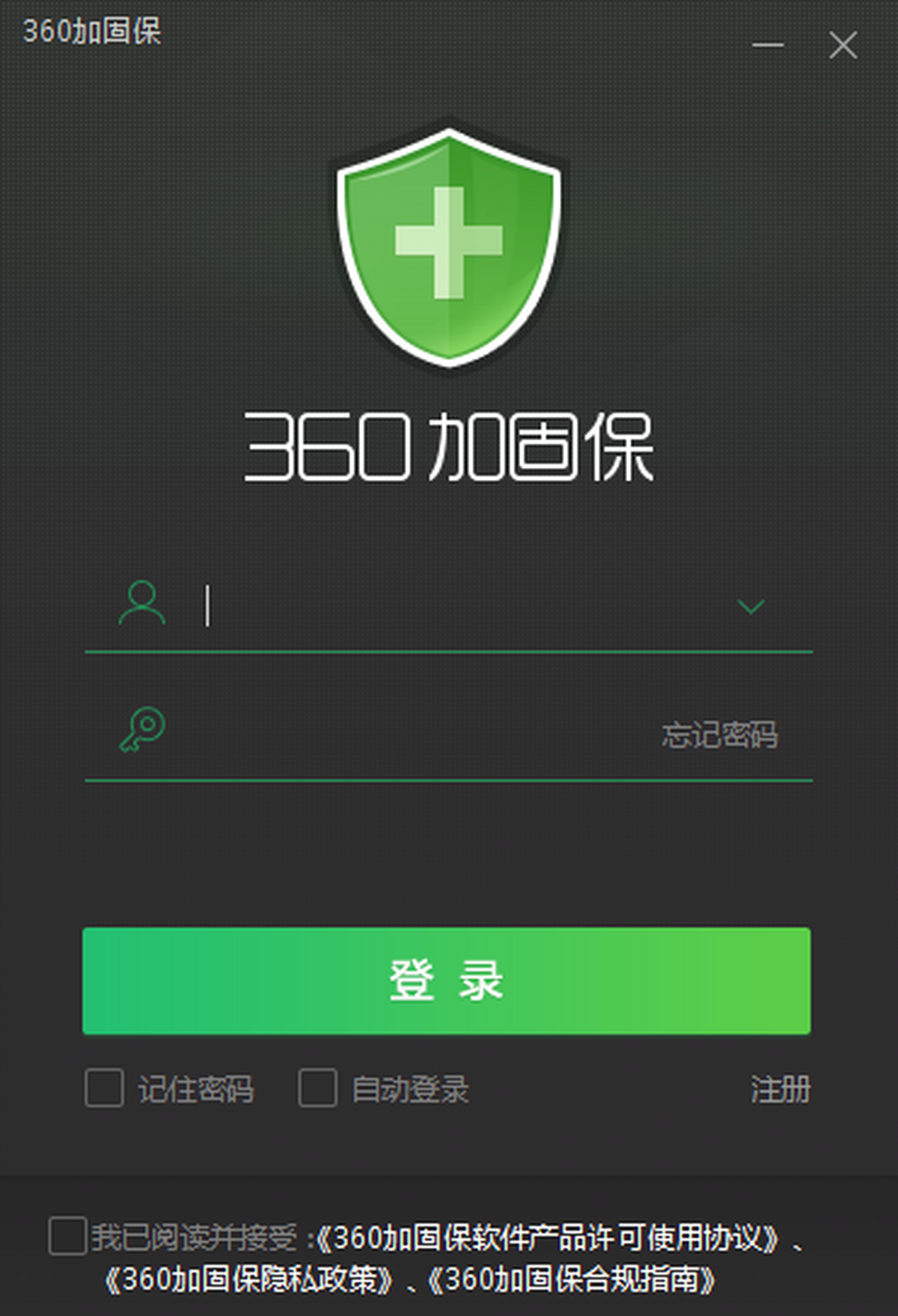
Task: Enable the 记住密码 checkbox
Action: click(105, 1091)
